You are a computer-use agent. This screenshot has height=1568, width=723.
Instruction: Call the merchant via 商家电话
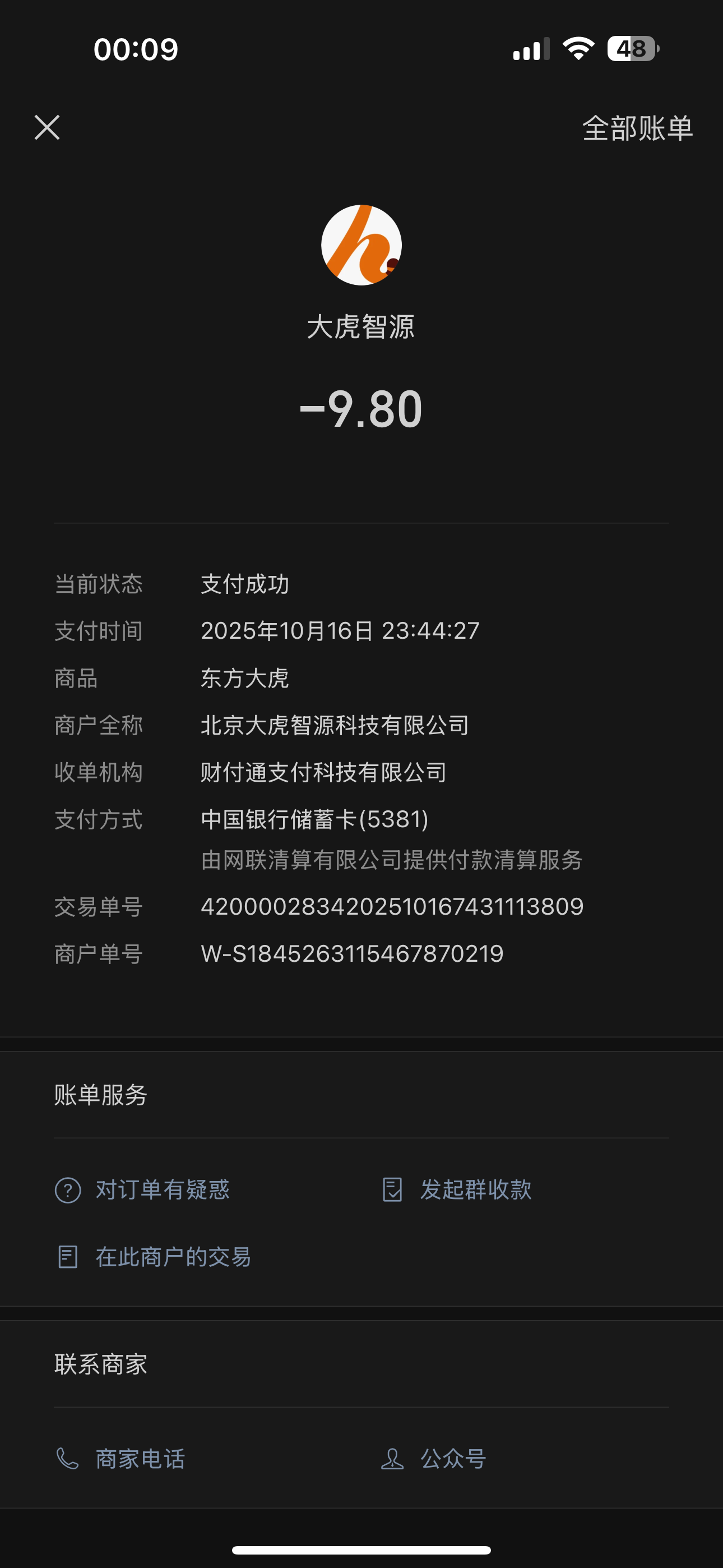pos(121,1459)
